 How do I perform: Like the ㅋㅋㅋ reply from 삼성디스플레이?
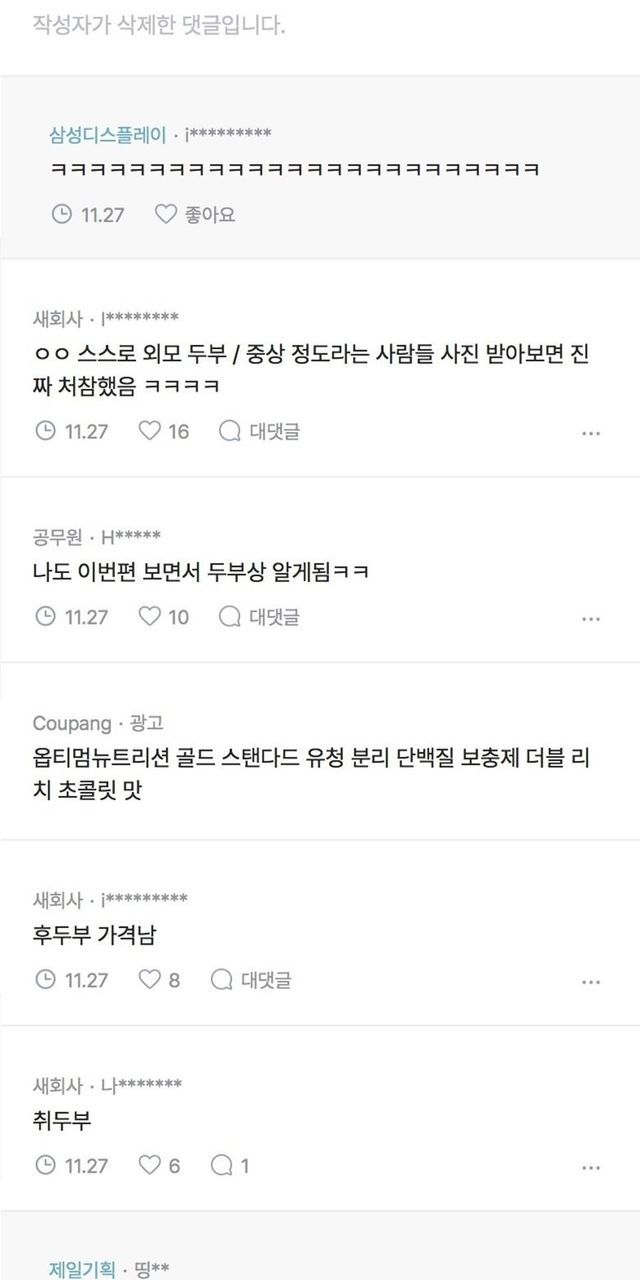click(x=196, y=214)
